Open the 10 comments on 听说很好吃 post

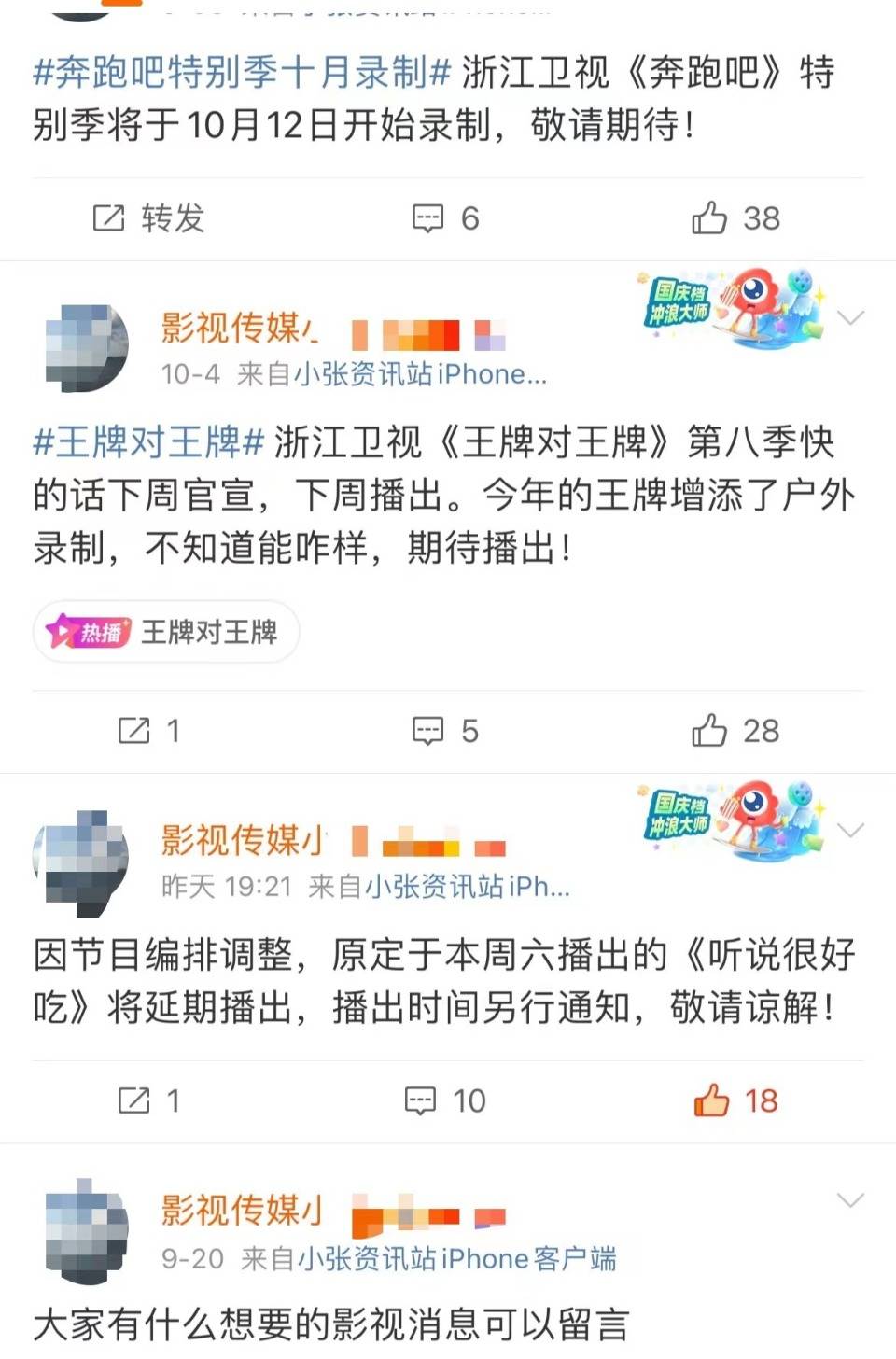(x=445, y=1100)
